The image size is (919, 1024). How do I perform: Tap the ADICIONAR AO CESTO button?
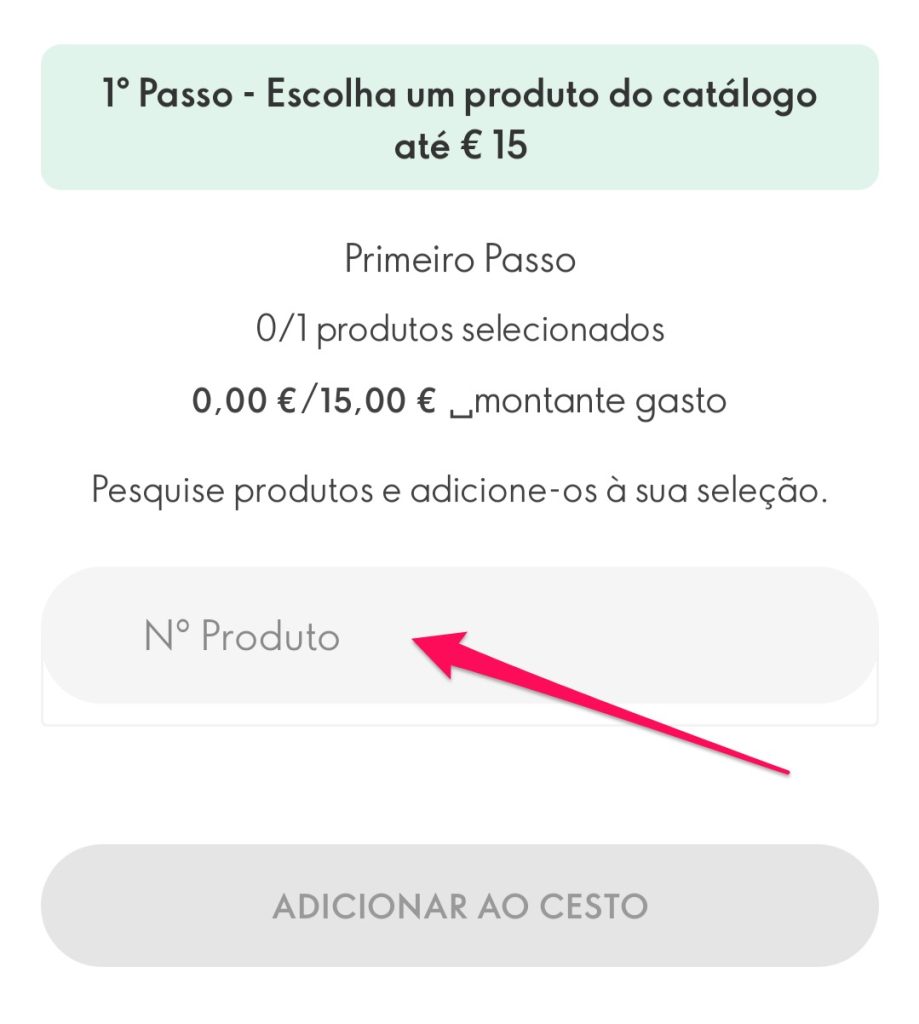(x=459, y=906)
